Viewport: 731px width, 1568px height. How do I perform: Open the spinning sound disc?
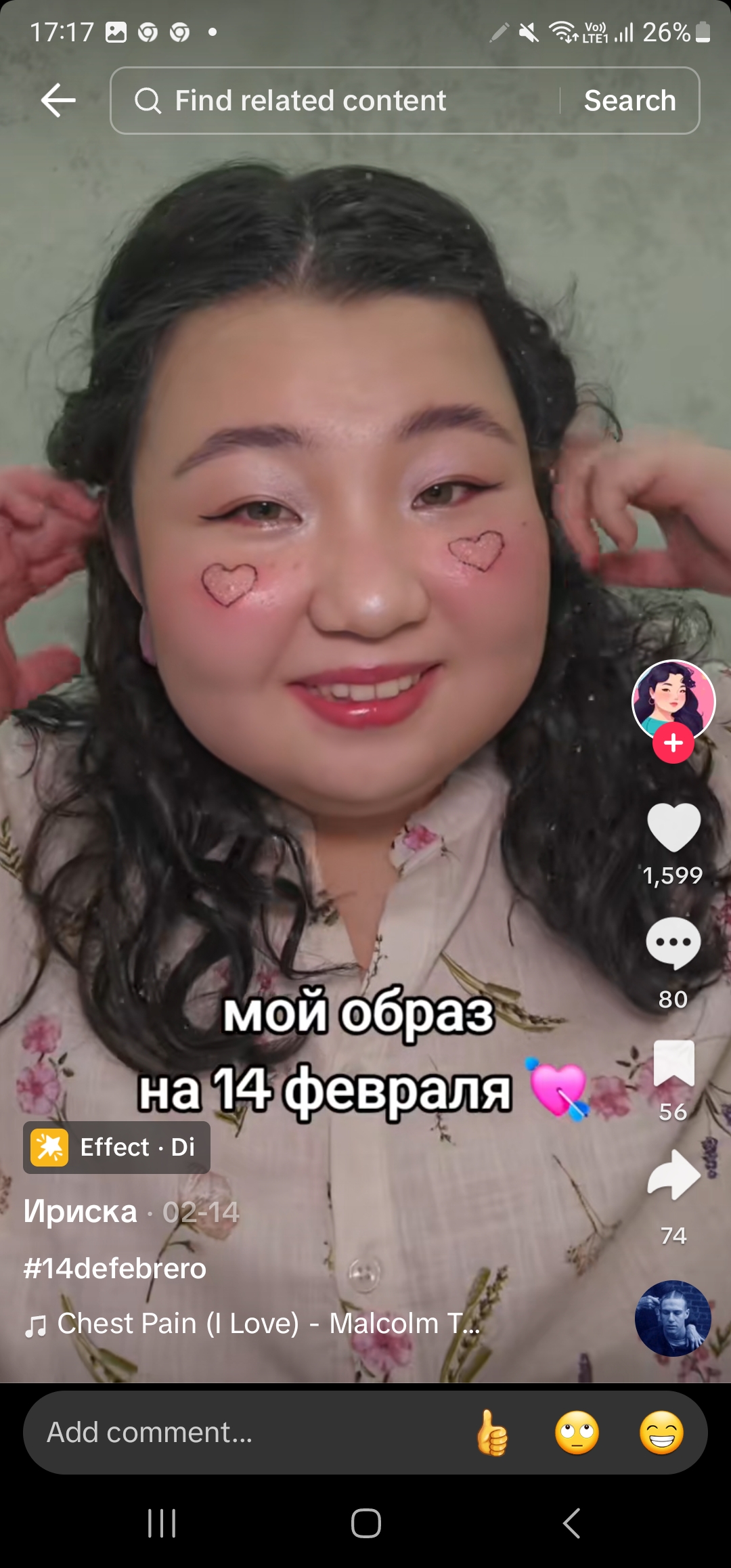673,1318
